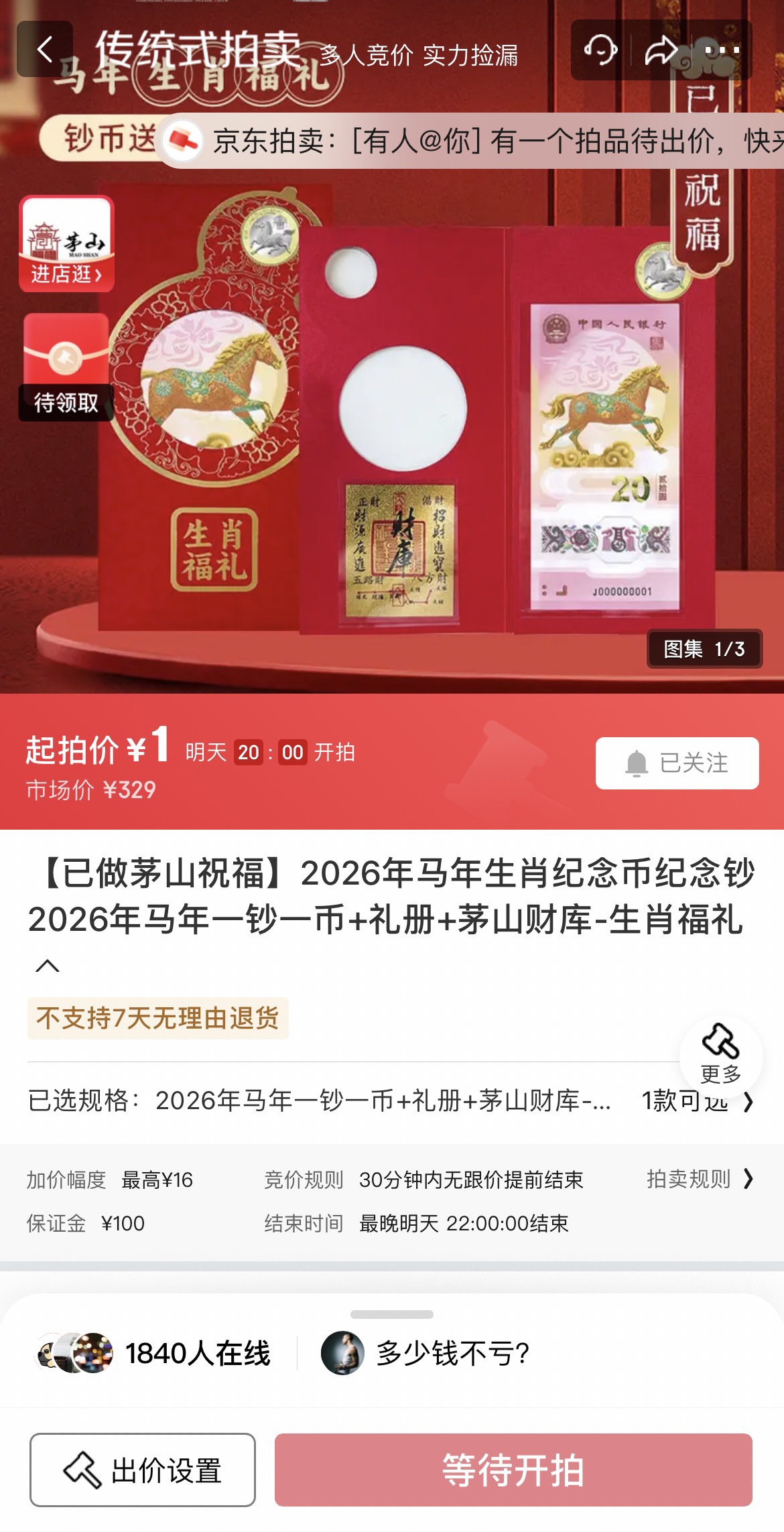Tap the 不支持7天无理由退货 tag
The height and width of the screenshot is (1532, 784).
(x=158, y=1018)
